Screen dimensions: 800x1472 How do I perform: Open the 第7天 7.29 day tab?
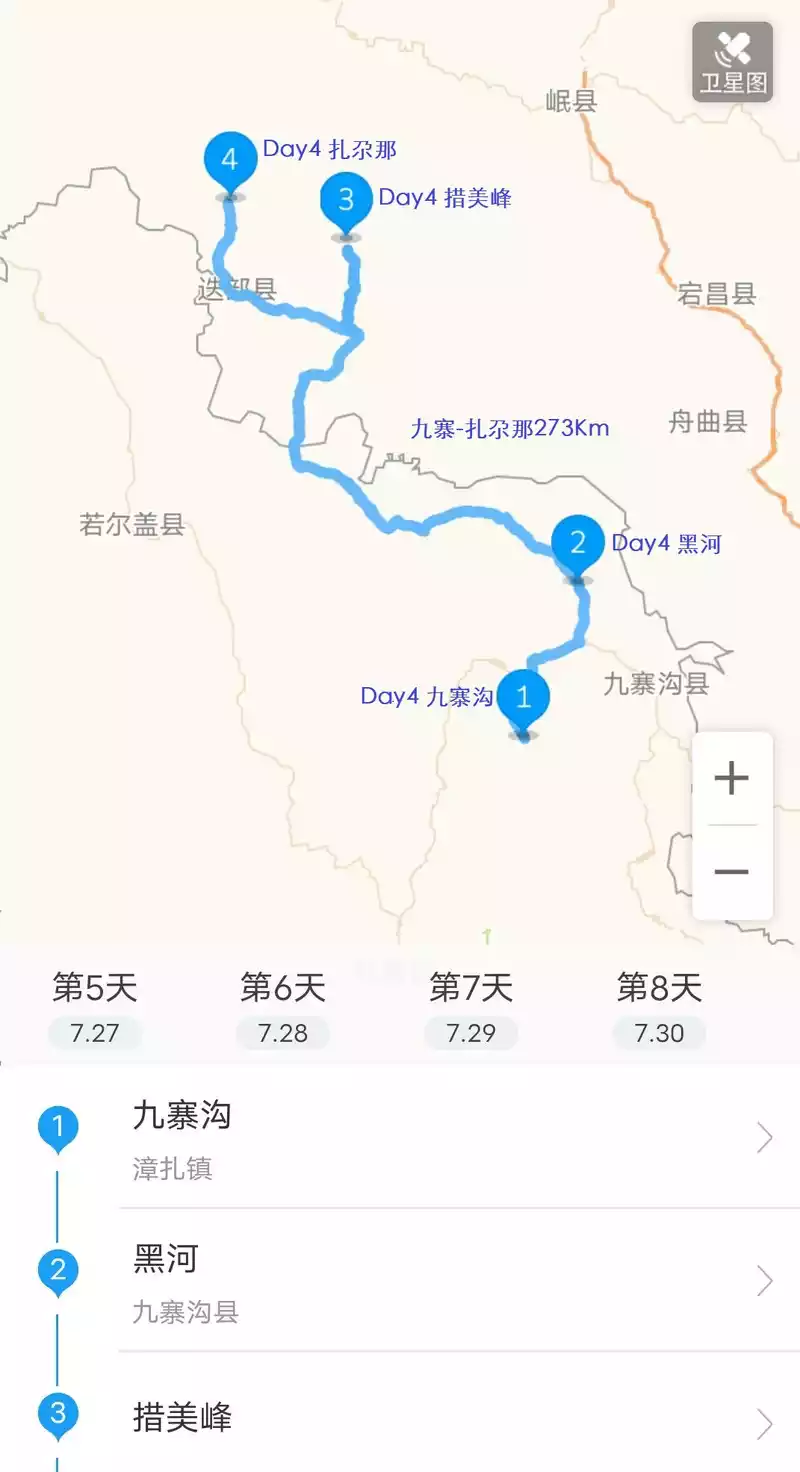pyautogui.click(x=471, y=1008)
